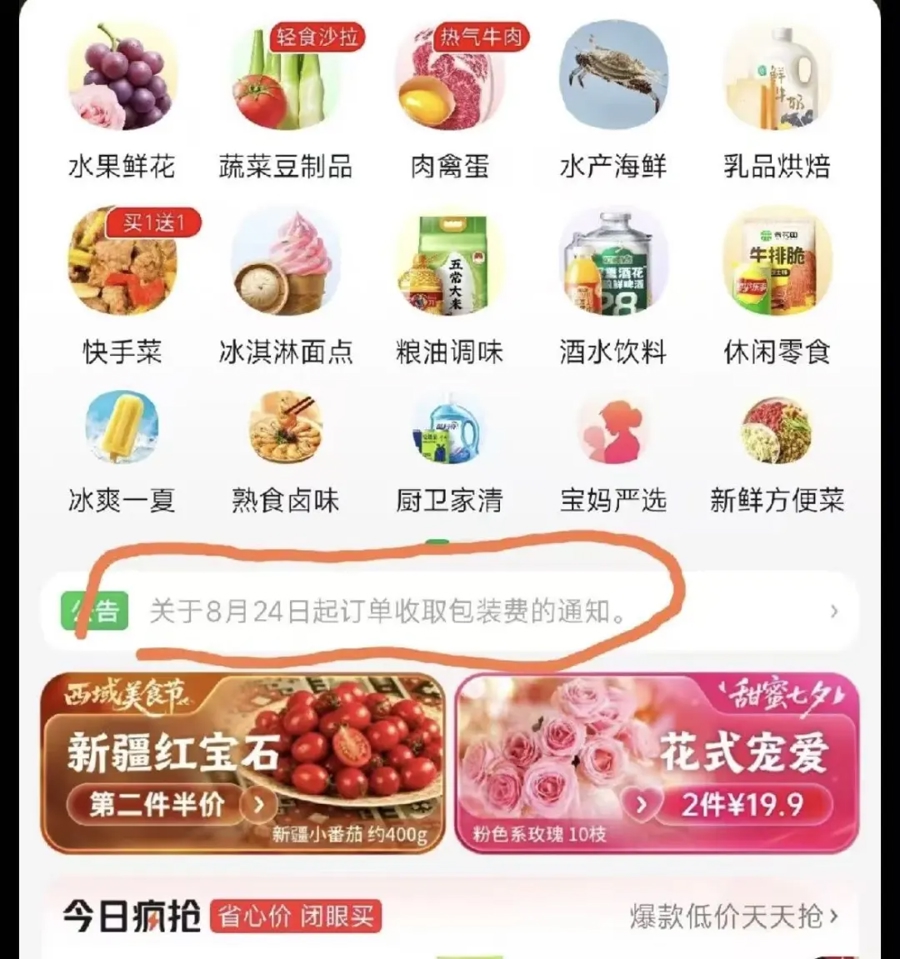Tap 爆款低价天天抢 link
The image size is (900, 959).
point(734,916)
